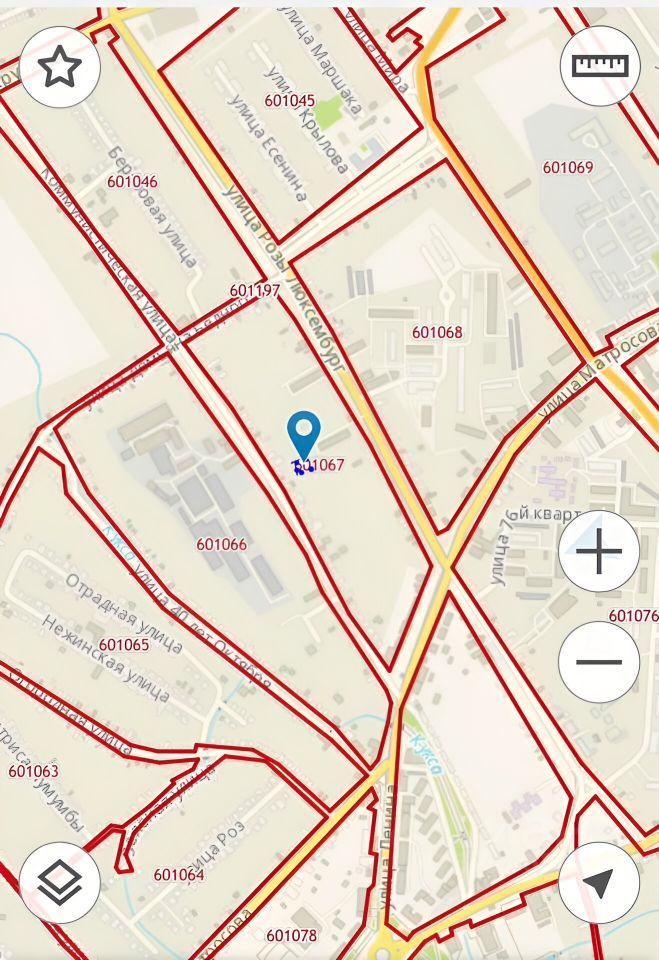Zoom out with the minus button
Screen dimensions: 659x960
coord(599,662)
